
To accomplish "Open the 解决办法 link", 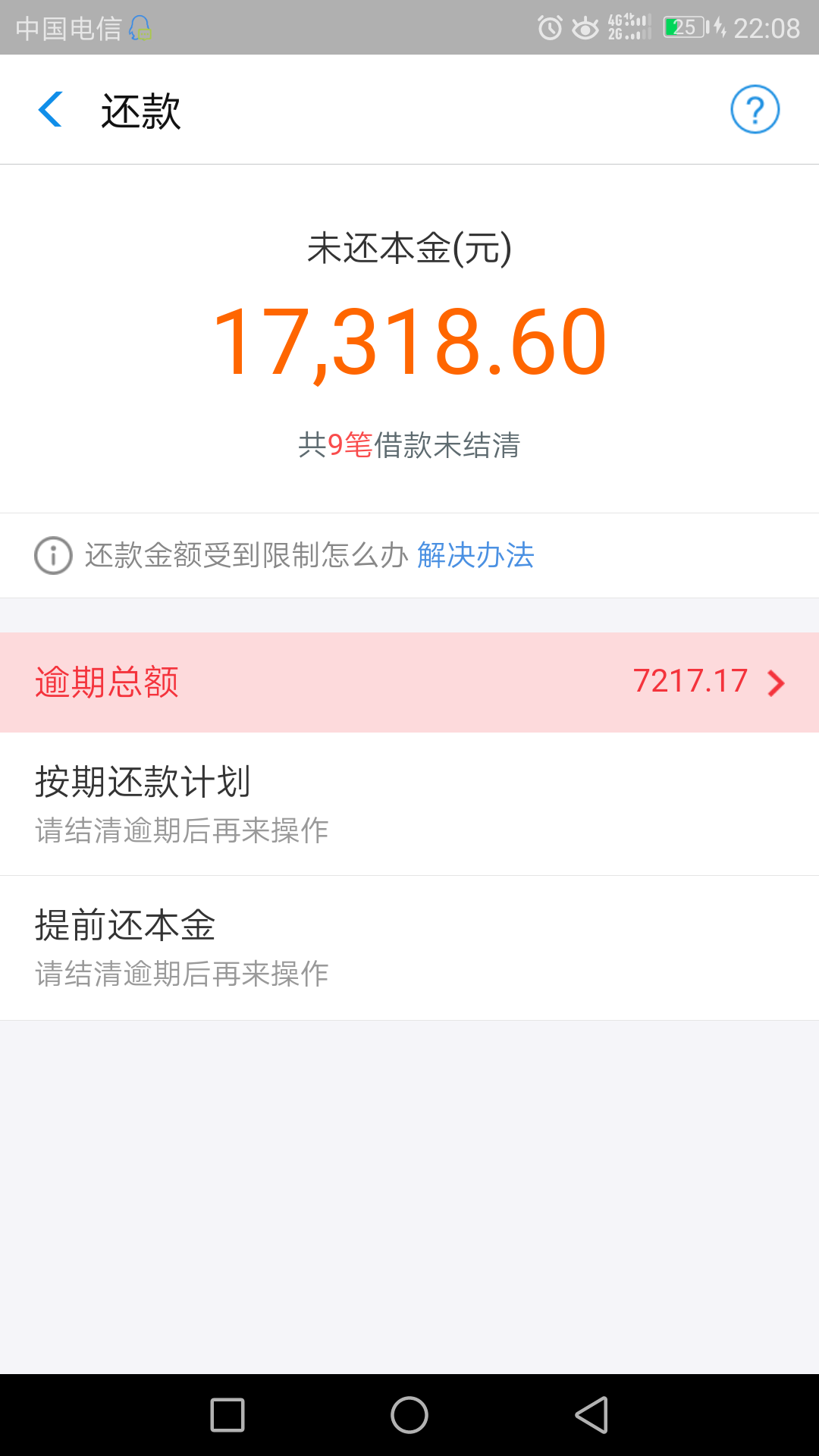I will [475, 555].
